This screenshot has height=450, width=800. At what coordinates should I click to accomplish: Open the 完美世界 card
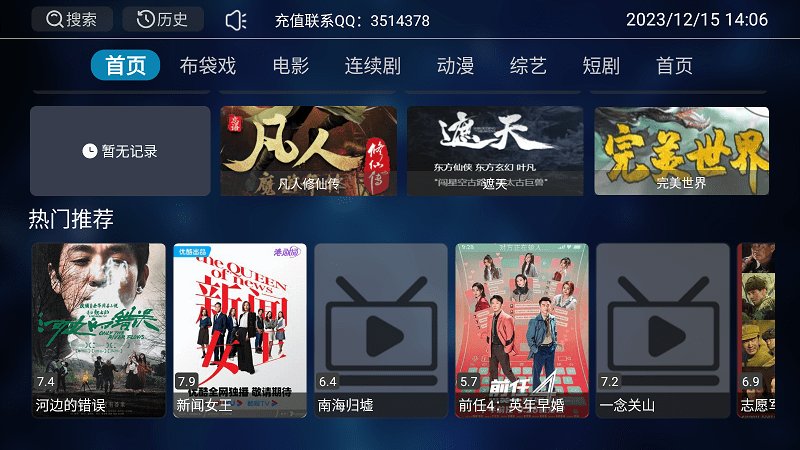point(681,151)
